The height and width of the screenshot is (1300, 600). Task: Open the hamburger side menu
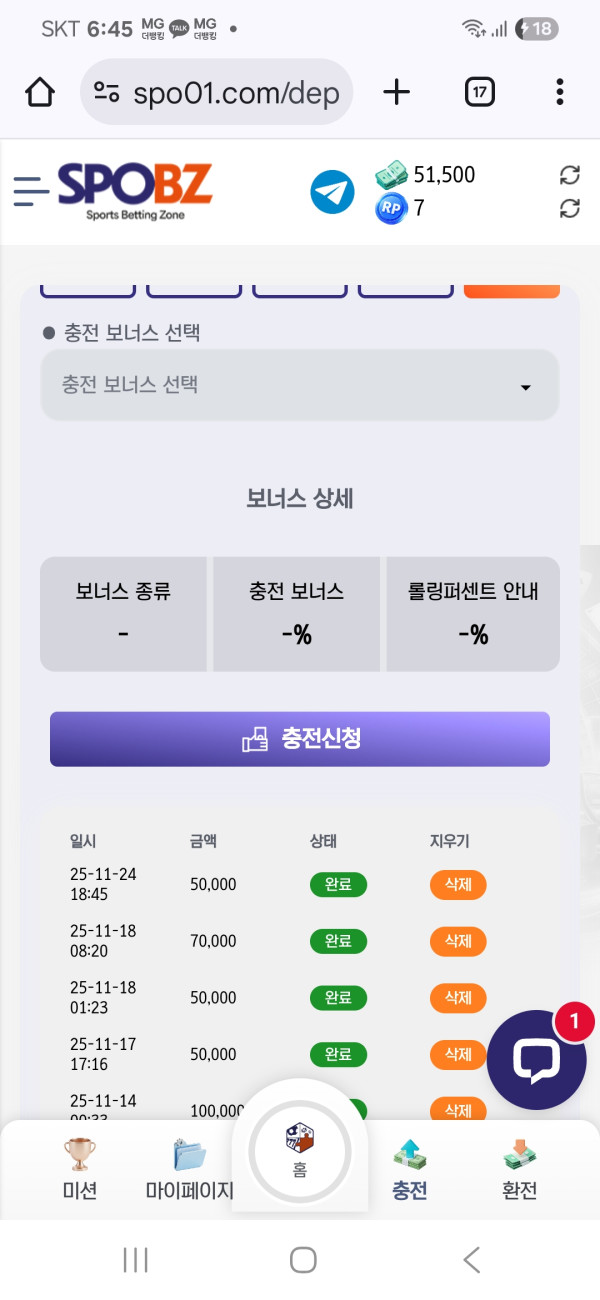pyautogui.click(x=31, y=190)
